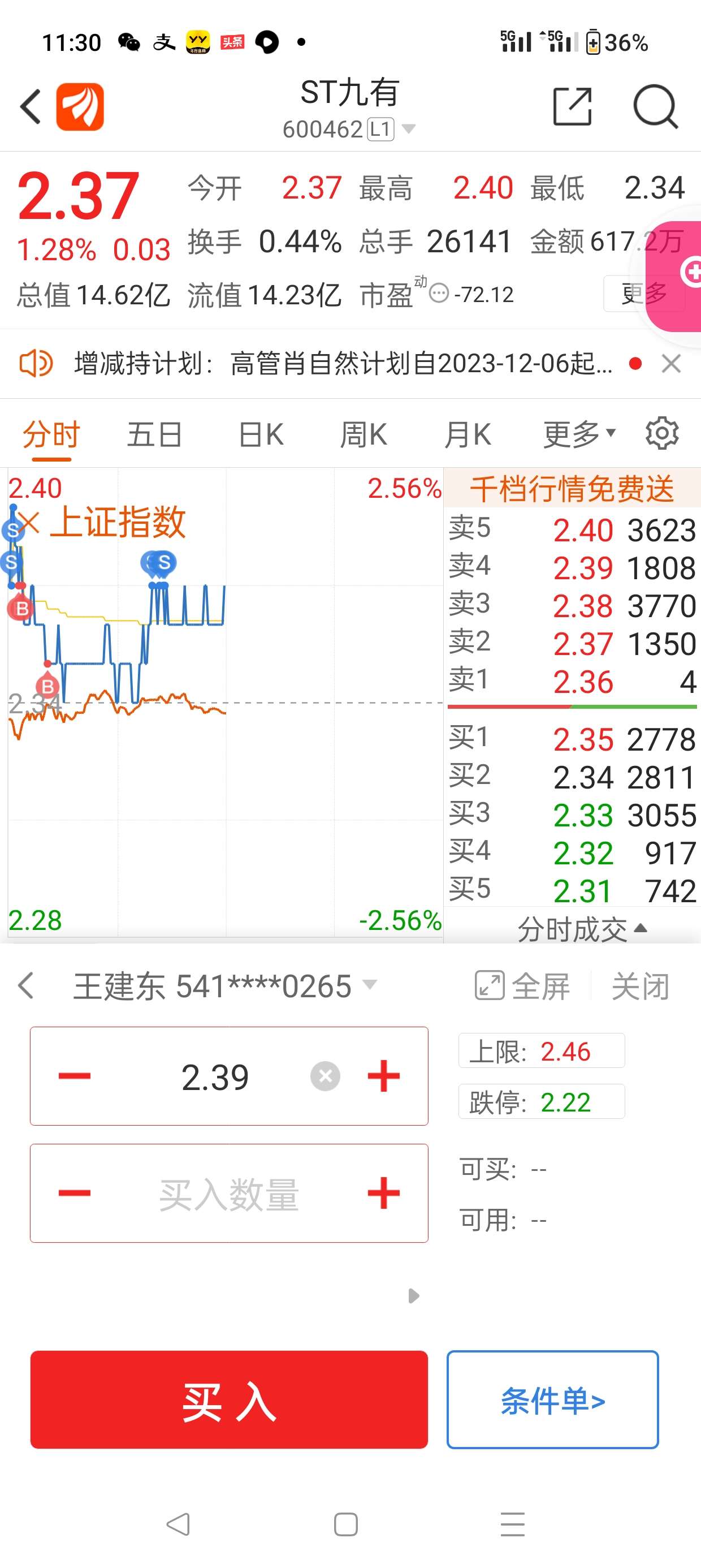Viewport: 701px width, 1568px height.
Task: Tap the back arrow at top left
Action: tap(29, 105)
